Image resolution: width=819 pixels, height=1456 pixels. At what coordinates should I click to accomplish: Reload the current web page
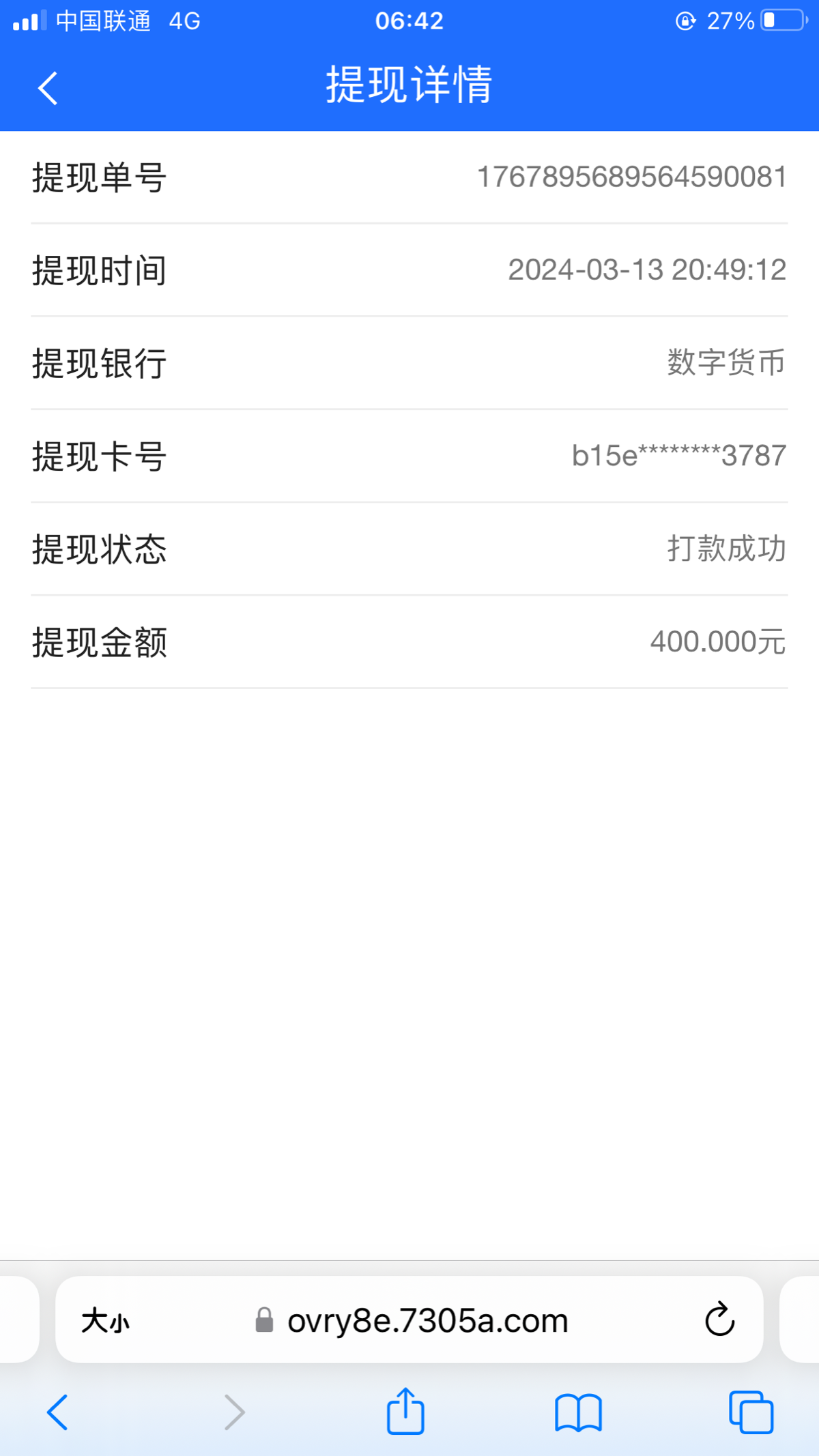[719, 1320]
